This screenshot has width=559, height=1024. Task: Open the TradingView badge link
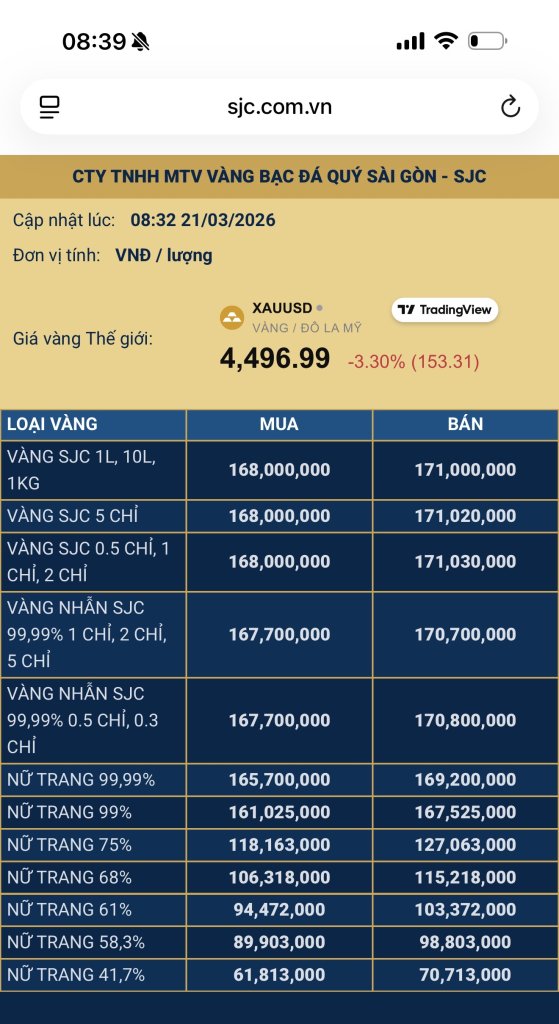445,310
